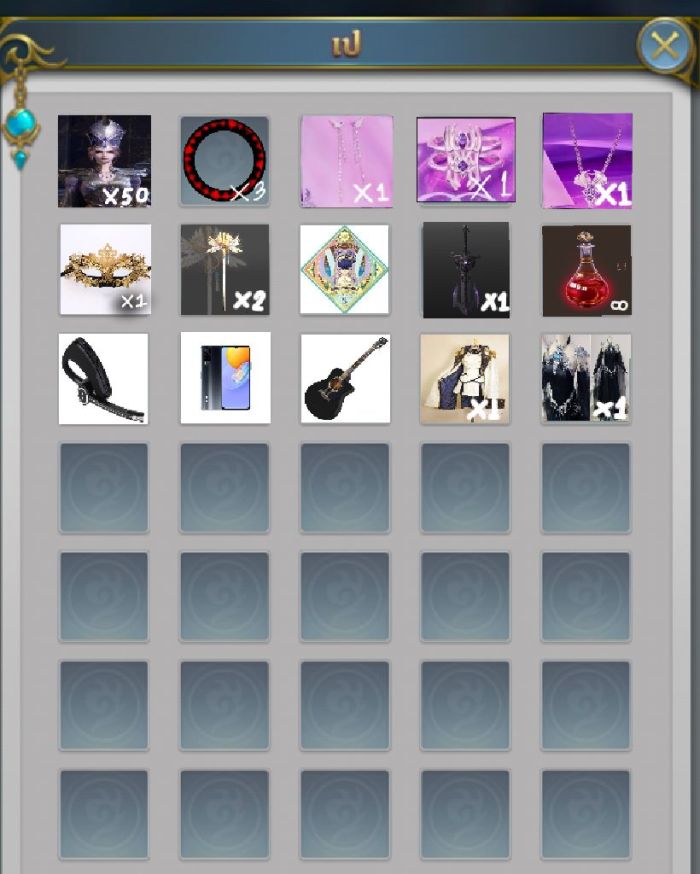Choose the black acoustic guitar item
Viewport: 700px width, 874px height.
point(345,378)
